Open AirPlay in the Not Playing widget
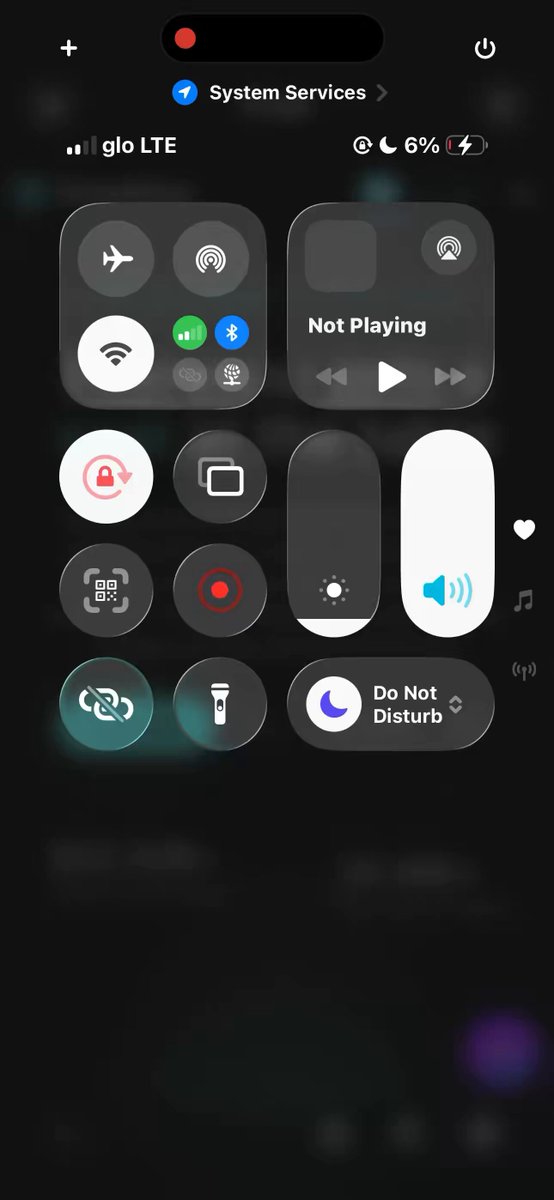The image size is (554, 1200). (x=449, y=247)
